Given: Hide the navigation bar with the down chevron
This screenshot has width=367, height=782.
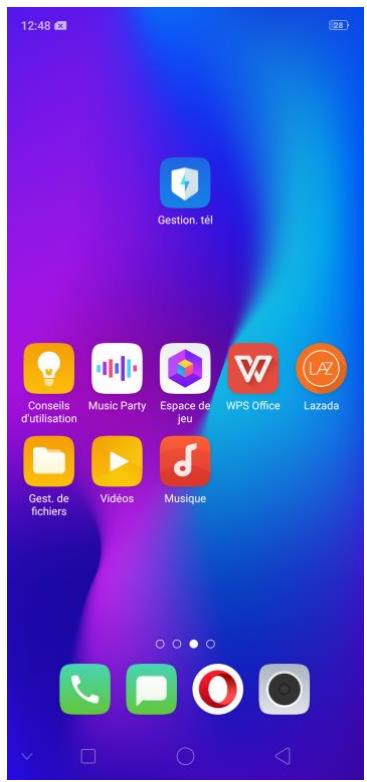Looking at the screenshot, I should (x=27, y=756).
